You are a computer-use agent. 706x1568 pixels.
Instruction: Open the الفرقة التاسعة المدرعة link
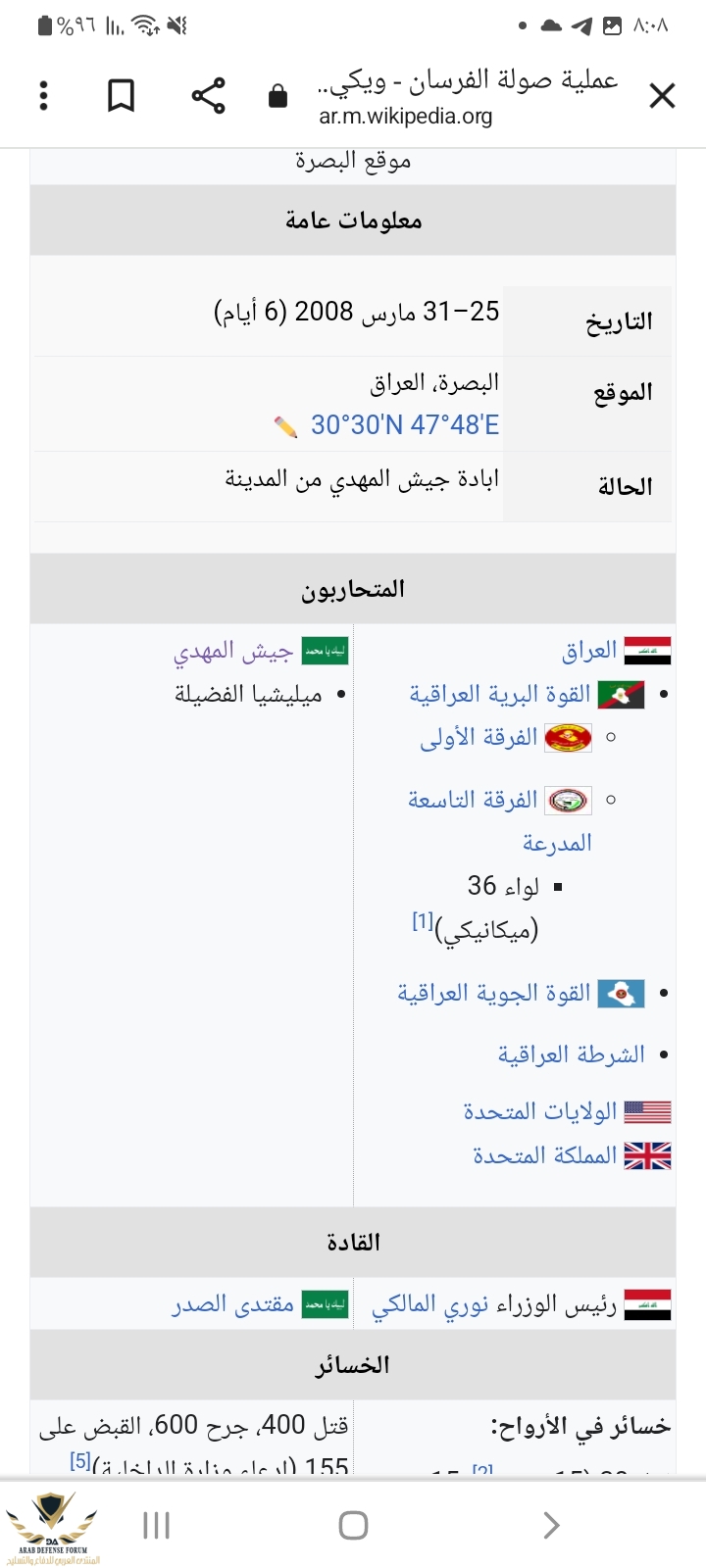coord(473,800)
